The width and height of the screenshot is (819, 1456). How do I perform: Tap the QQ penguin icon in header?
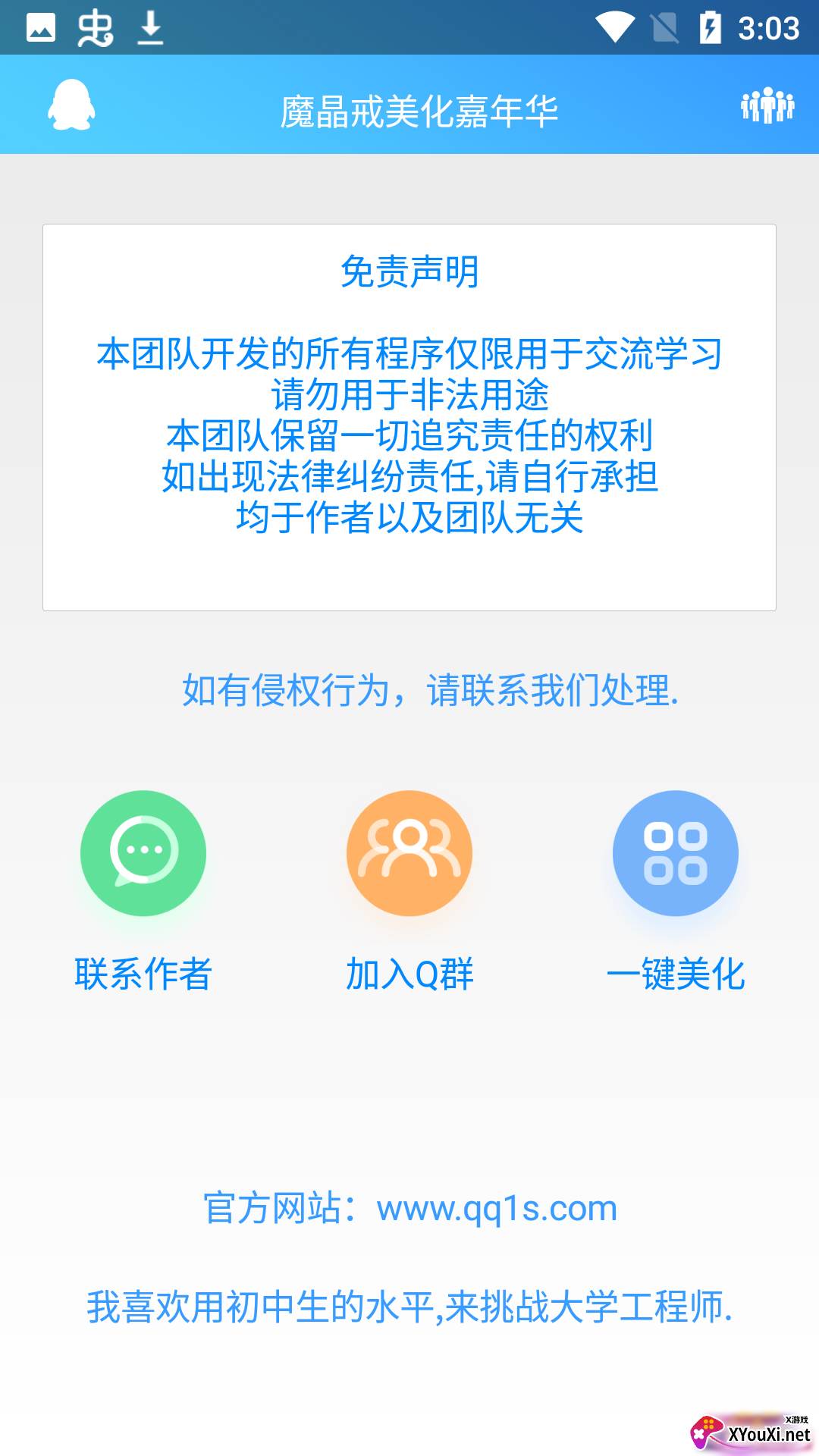pyautogui.click(x=71, y=105)
